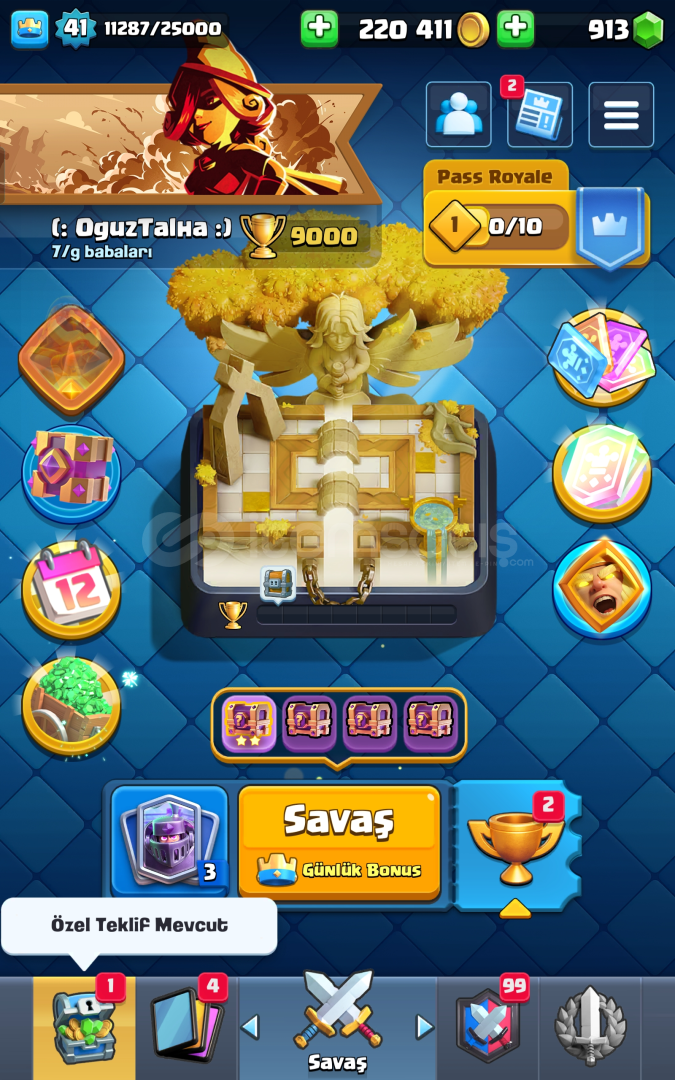Viewport: 675px width, 1080px height.
Task: Switch to the clan tab with shield
Action: pyautogui.click(x=488, y=1027)
